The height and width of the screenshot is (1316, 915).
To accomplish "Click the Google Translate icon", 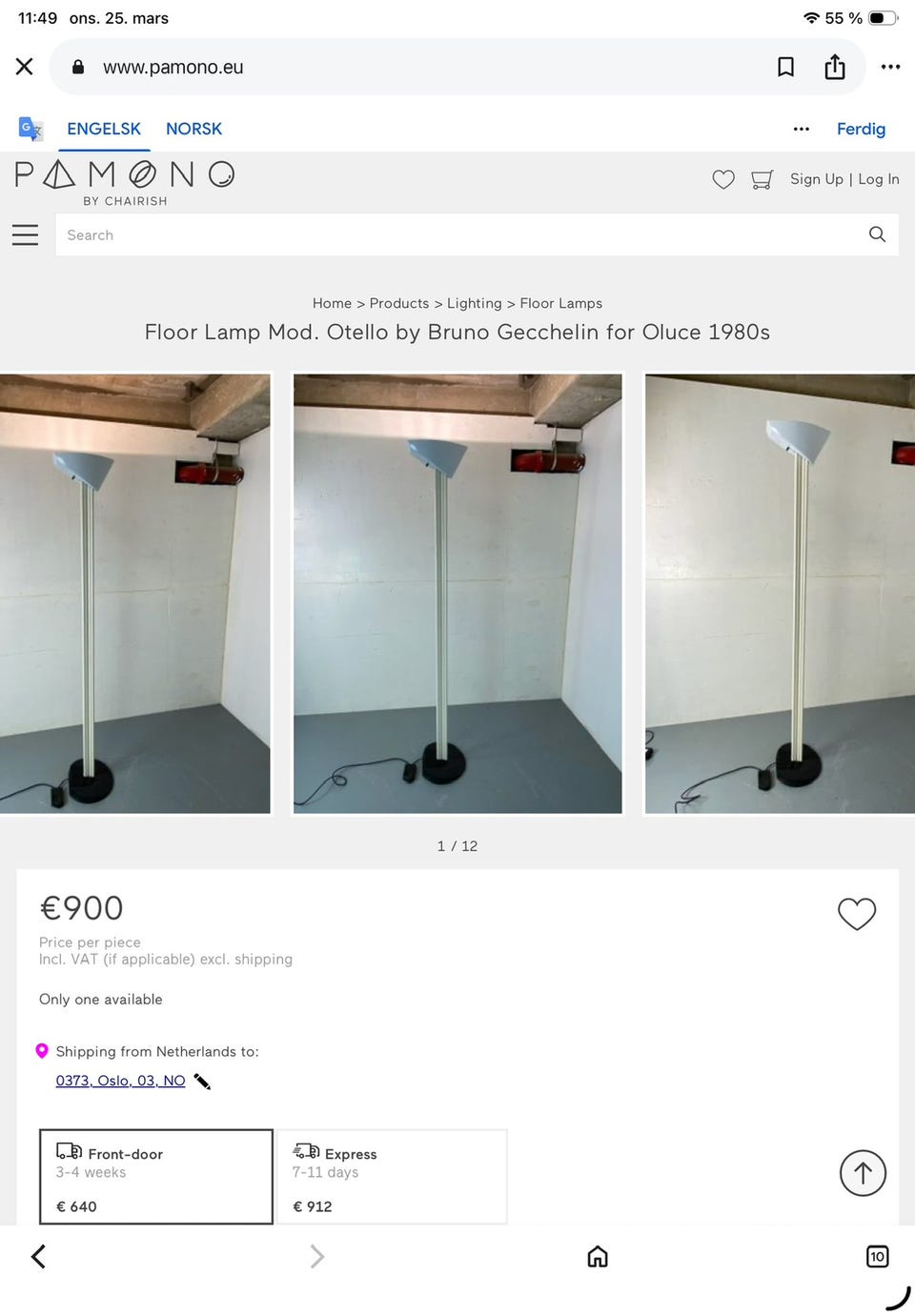I will [30, 128].
